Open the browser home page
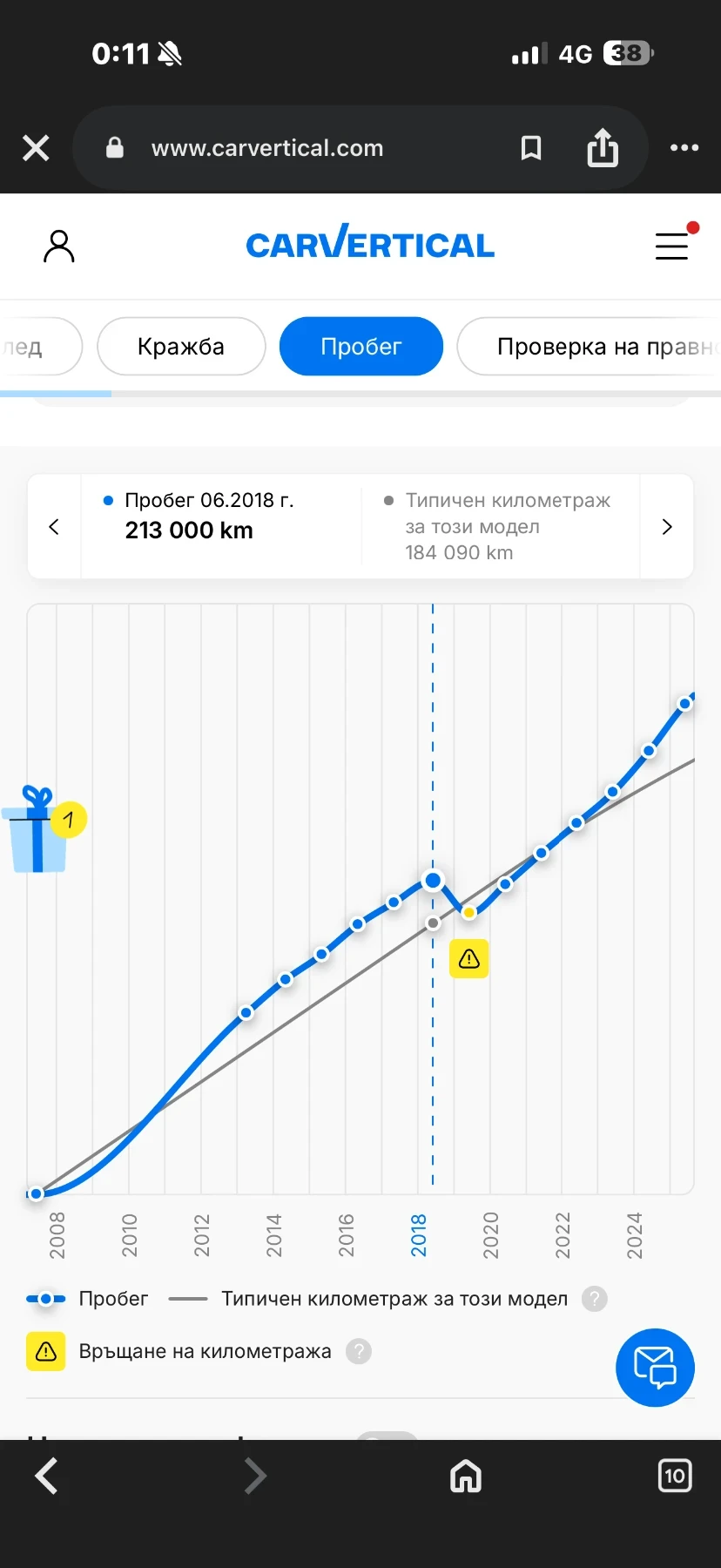721x1568 pixels. [x=466, y=1477]
